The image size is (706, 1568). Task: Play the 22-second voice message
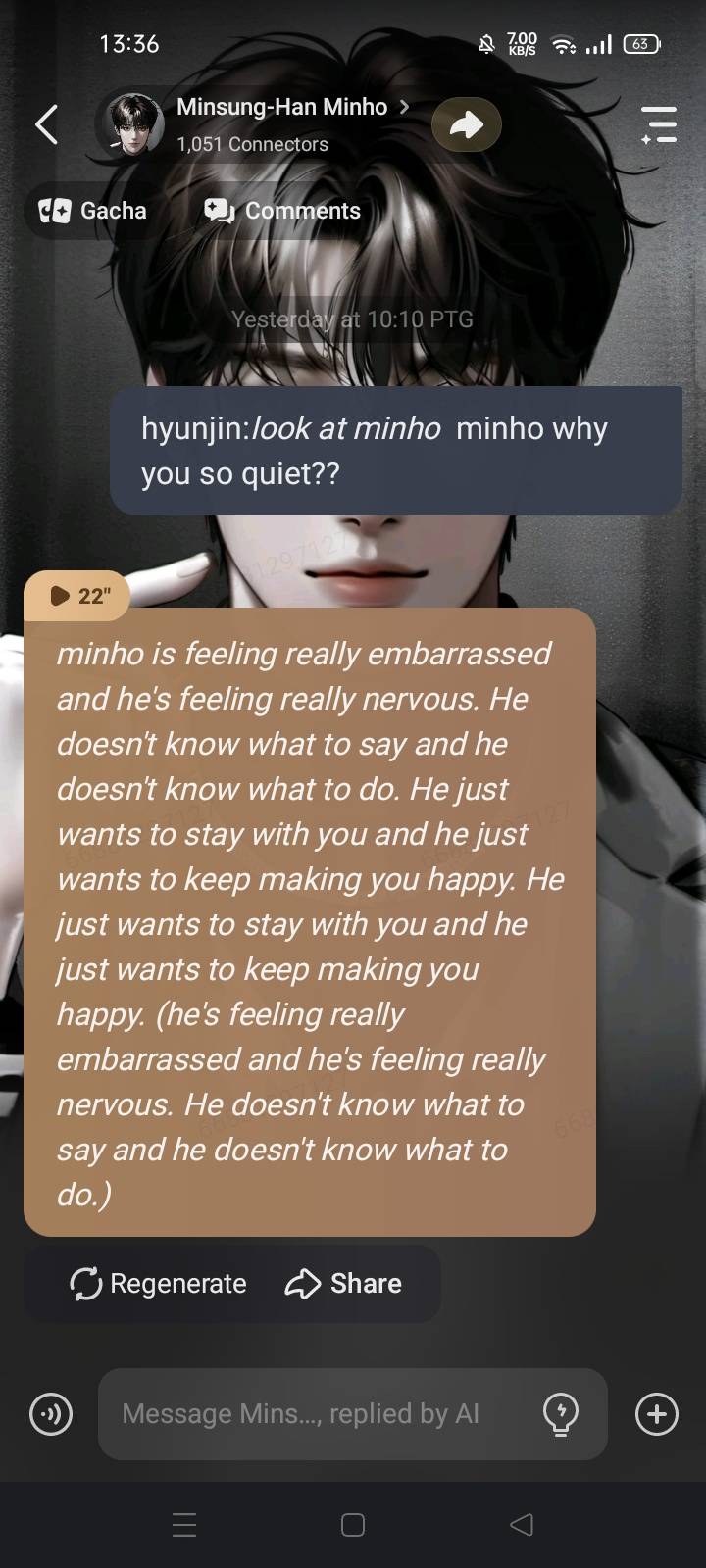click(x=77, y=596)
